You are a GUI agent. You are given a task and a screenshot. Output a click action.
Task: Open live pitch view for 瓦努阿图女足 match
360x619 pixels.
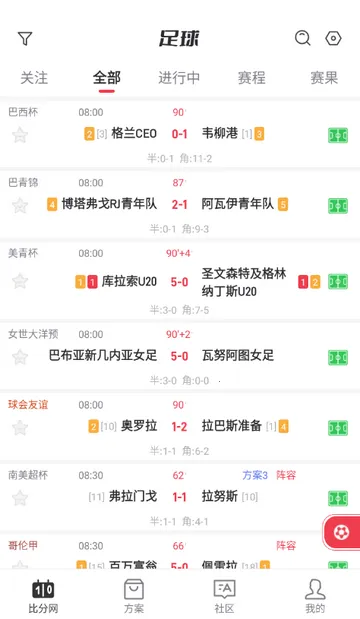(338, 357)
